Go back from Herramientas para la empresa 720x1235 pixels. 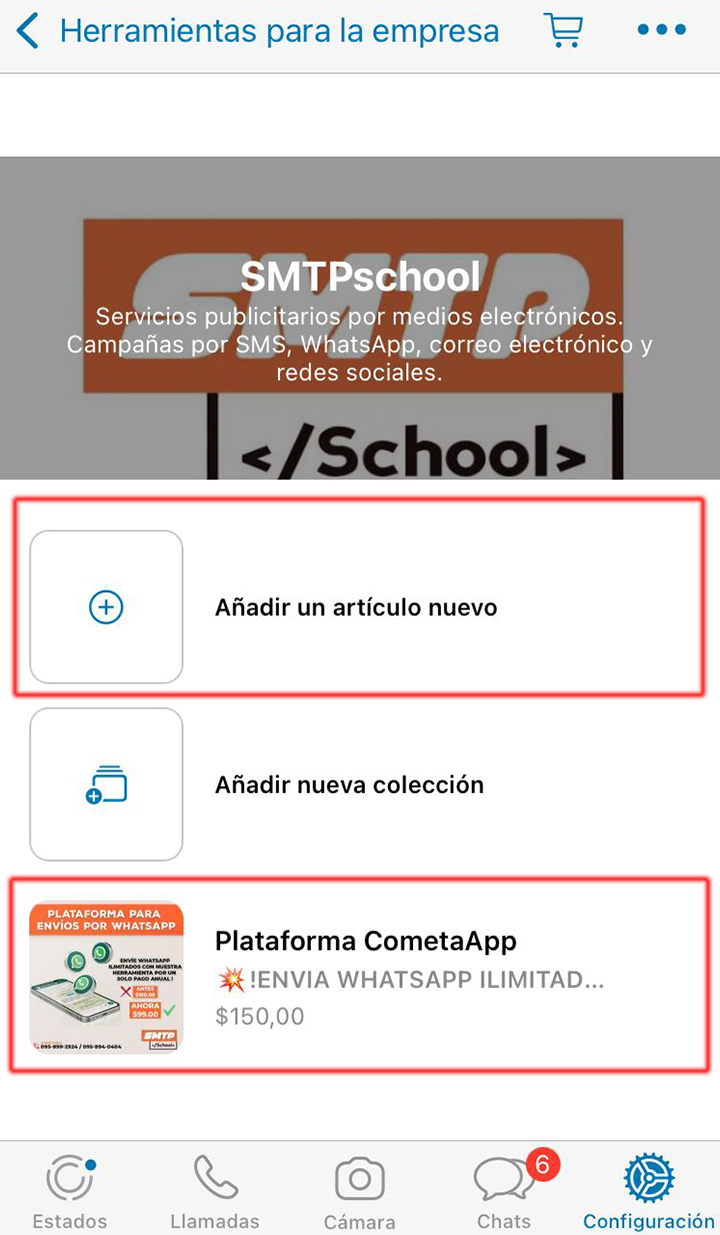(28, 32)
